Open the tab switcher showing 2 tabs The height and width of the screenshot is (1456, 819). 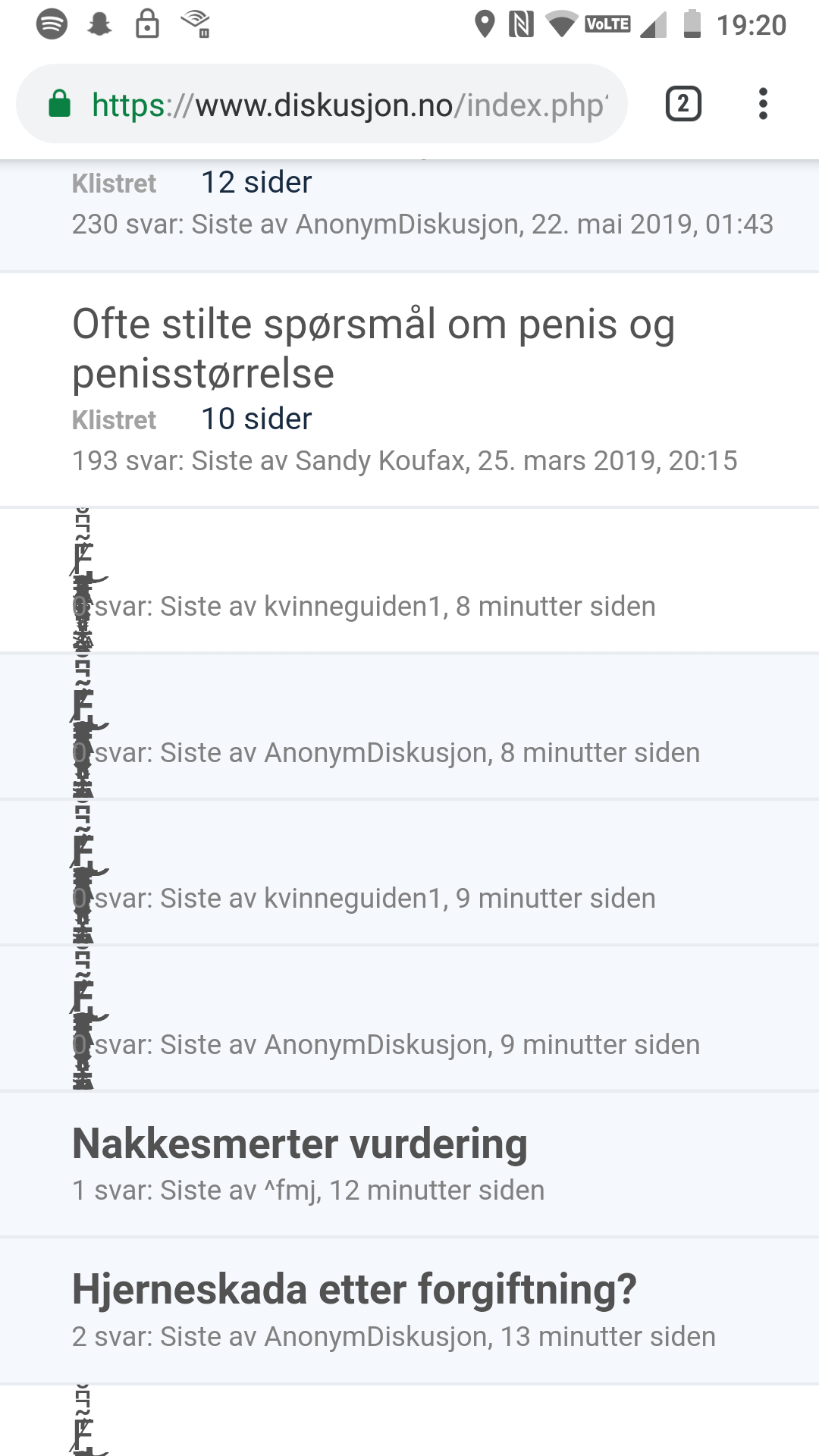coord(683,104)
